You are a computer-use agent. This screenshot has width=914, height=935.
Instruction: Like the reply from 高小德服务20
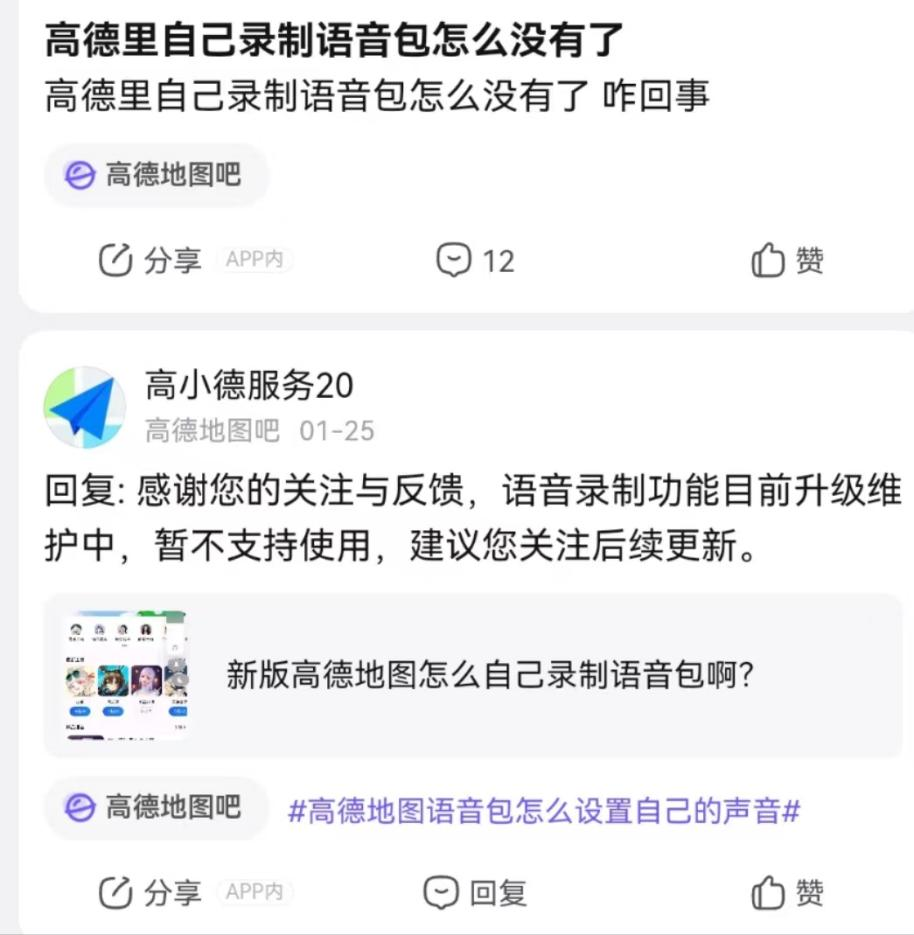(788, 892)
